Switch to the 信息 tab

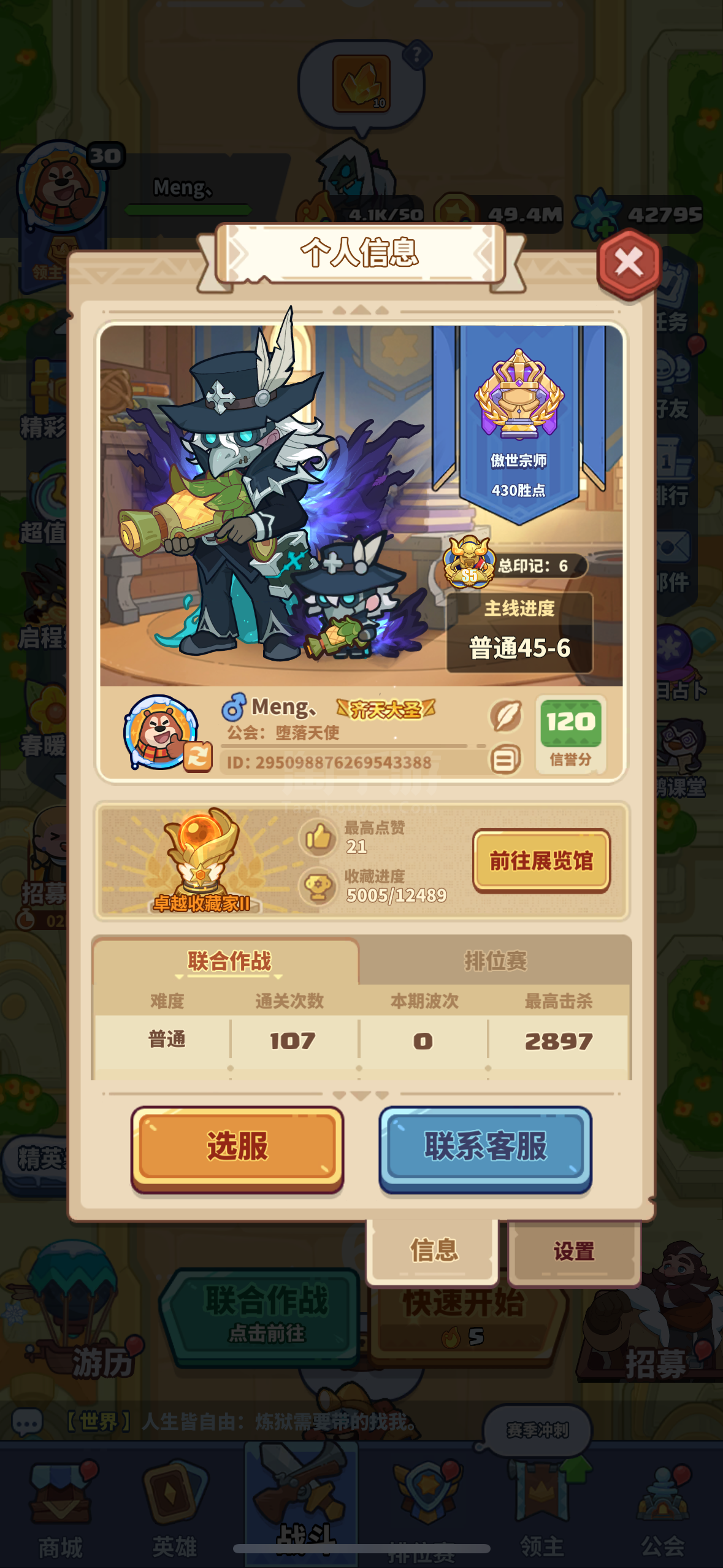(434, 1250)
